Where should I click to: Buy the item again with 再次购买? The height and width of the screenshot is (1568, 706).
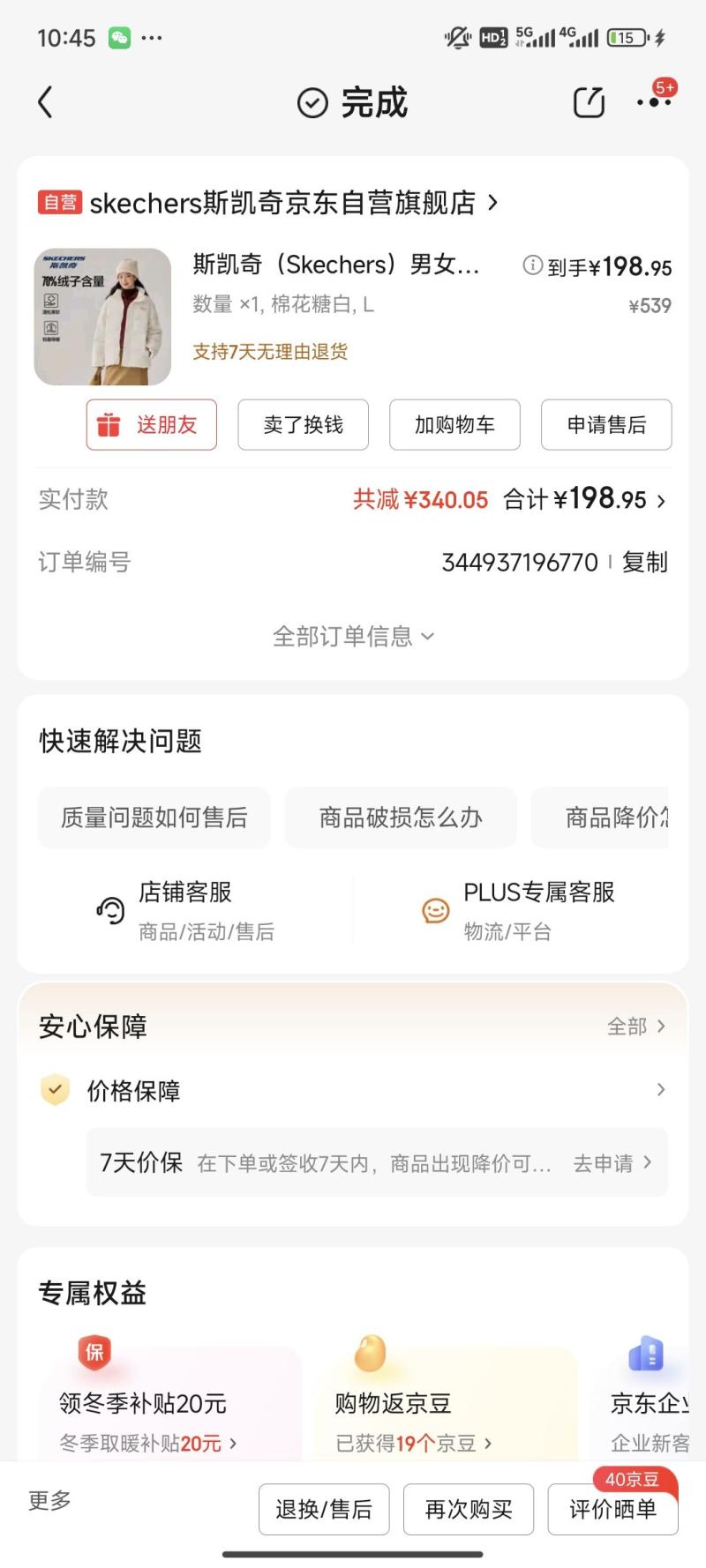pos(469,1510)
